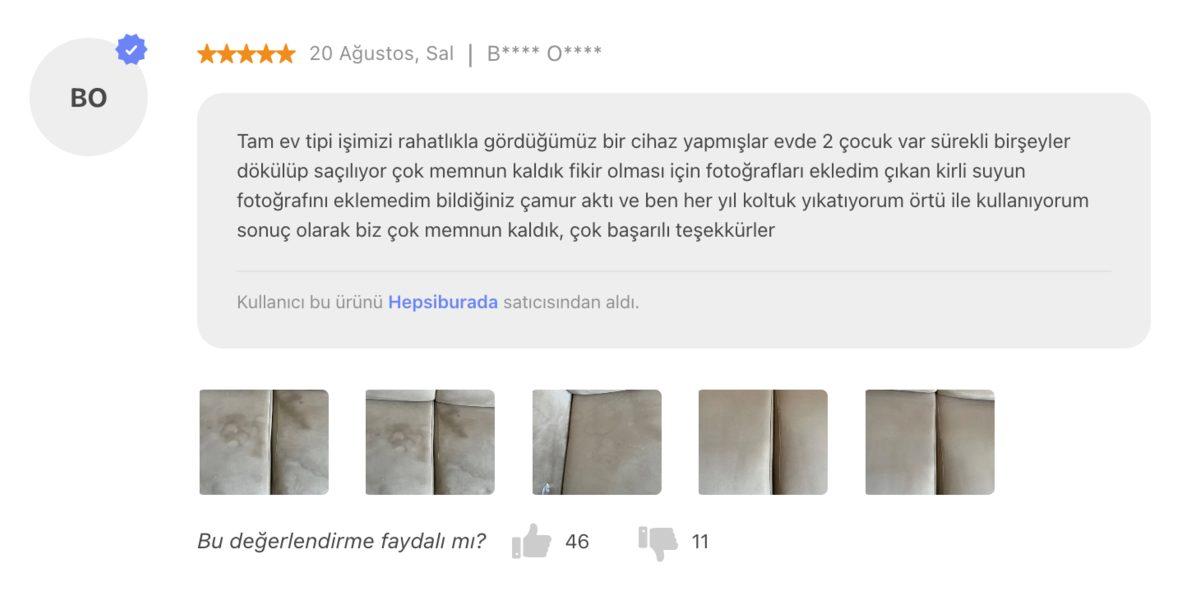The height and width of the screenshot is (605, 1200).
Task: View the second review photo
Action: [x=430, y=442]
